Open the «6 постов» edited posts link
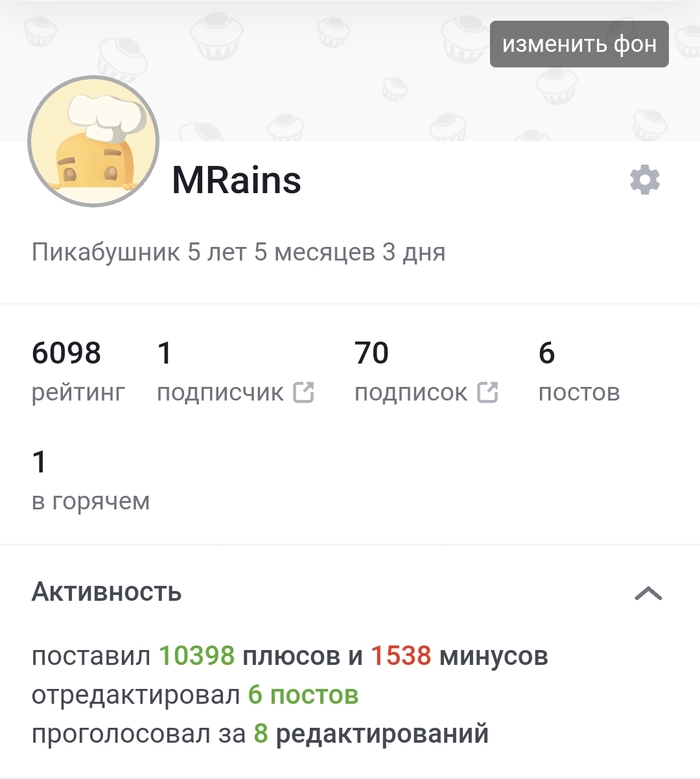 [x=302, y=695]
